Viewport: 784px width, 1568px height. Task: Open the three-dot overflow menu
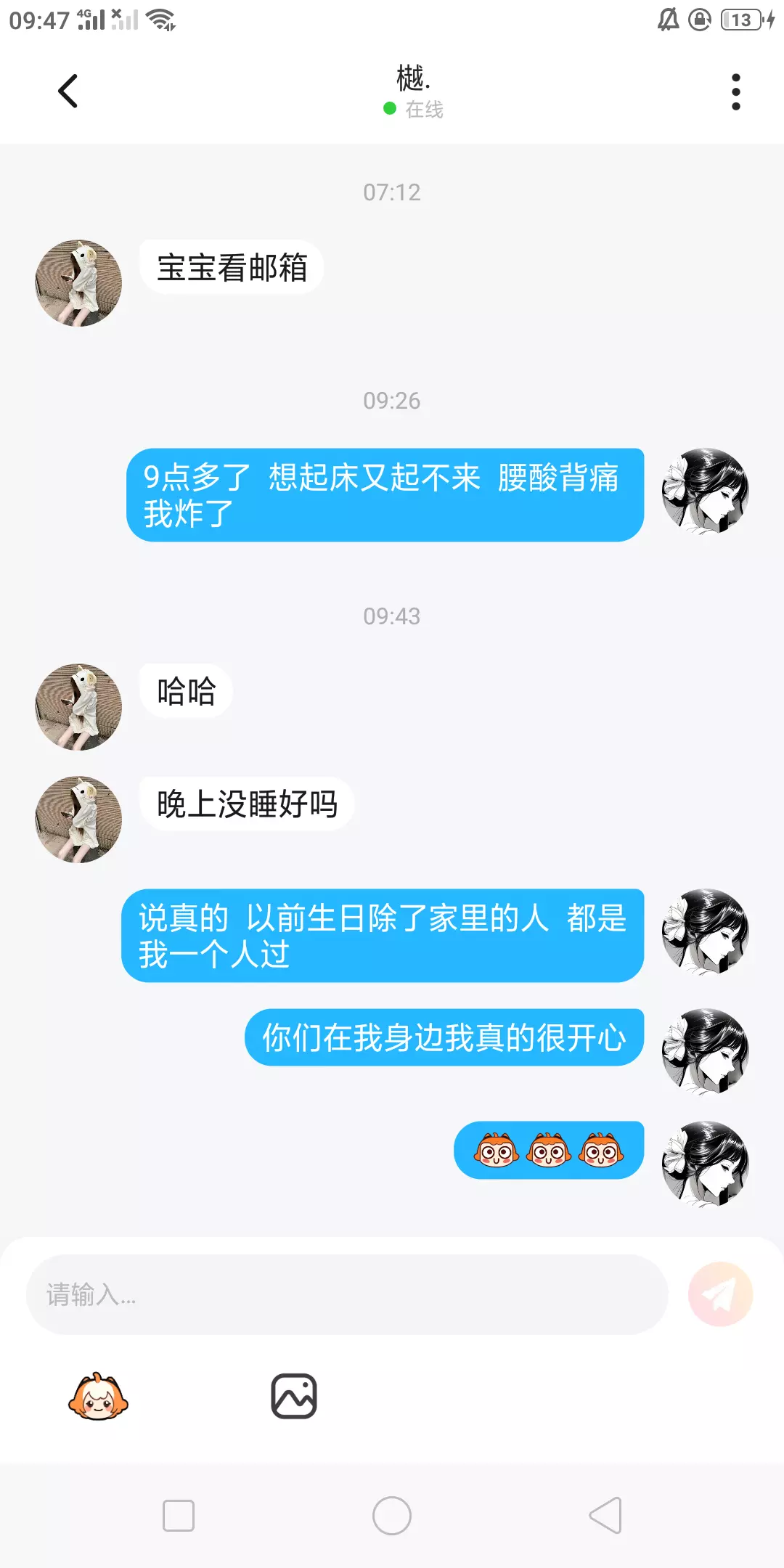tap(736, 91)
